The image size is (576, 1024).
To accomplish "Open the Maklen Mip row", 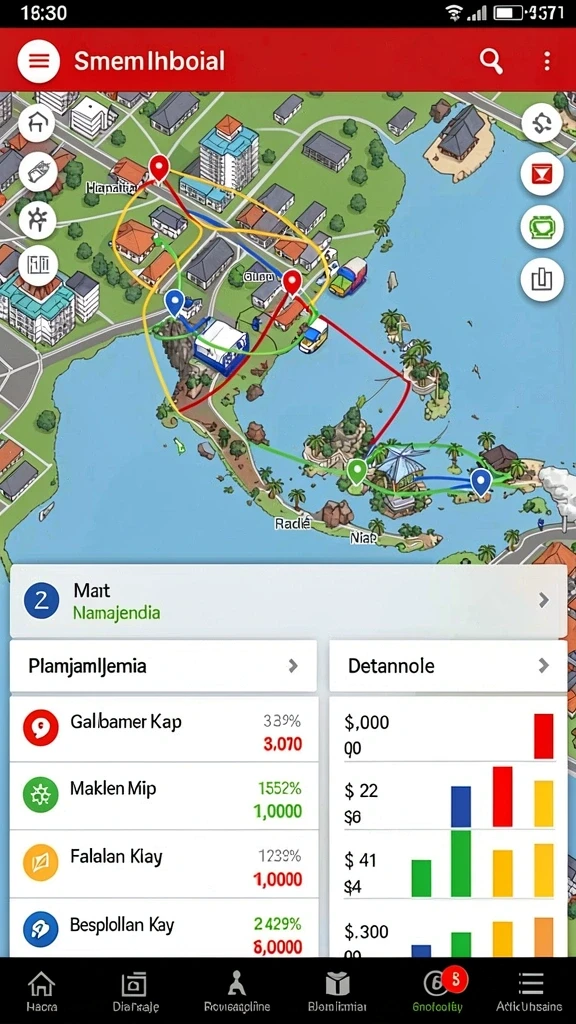I will click(x=163, y=797).
